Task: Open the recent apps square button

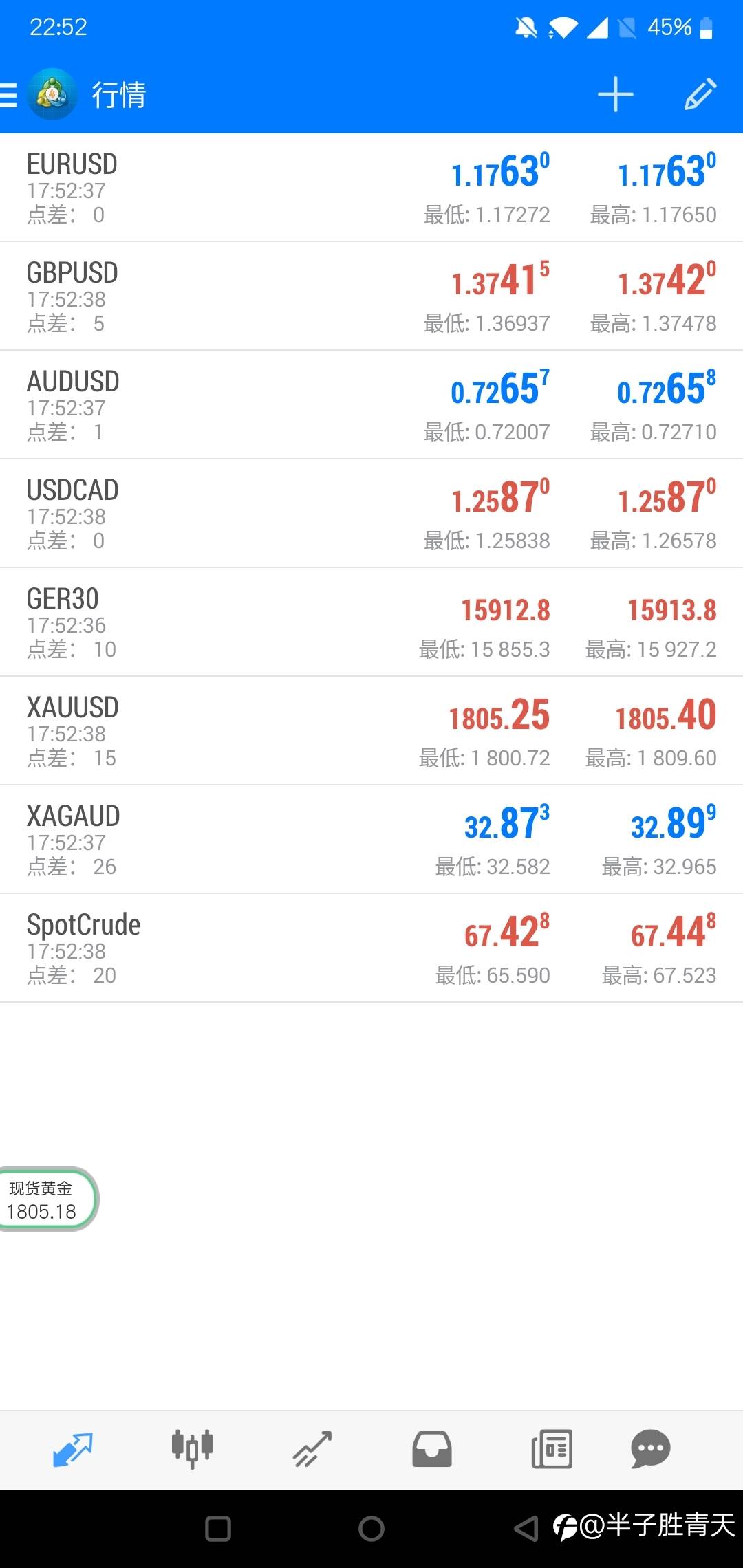Action: click(x=218, y=1529)
